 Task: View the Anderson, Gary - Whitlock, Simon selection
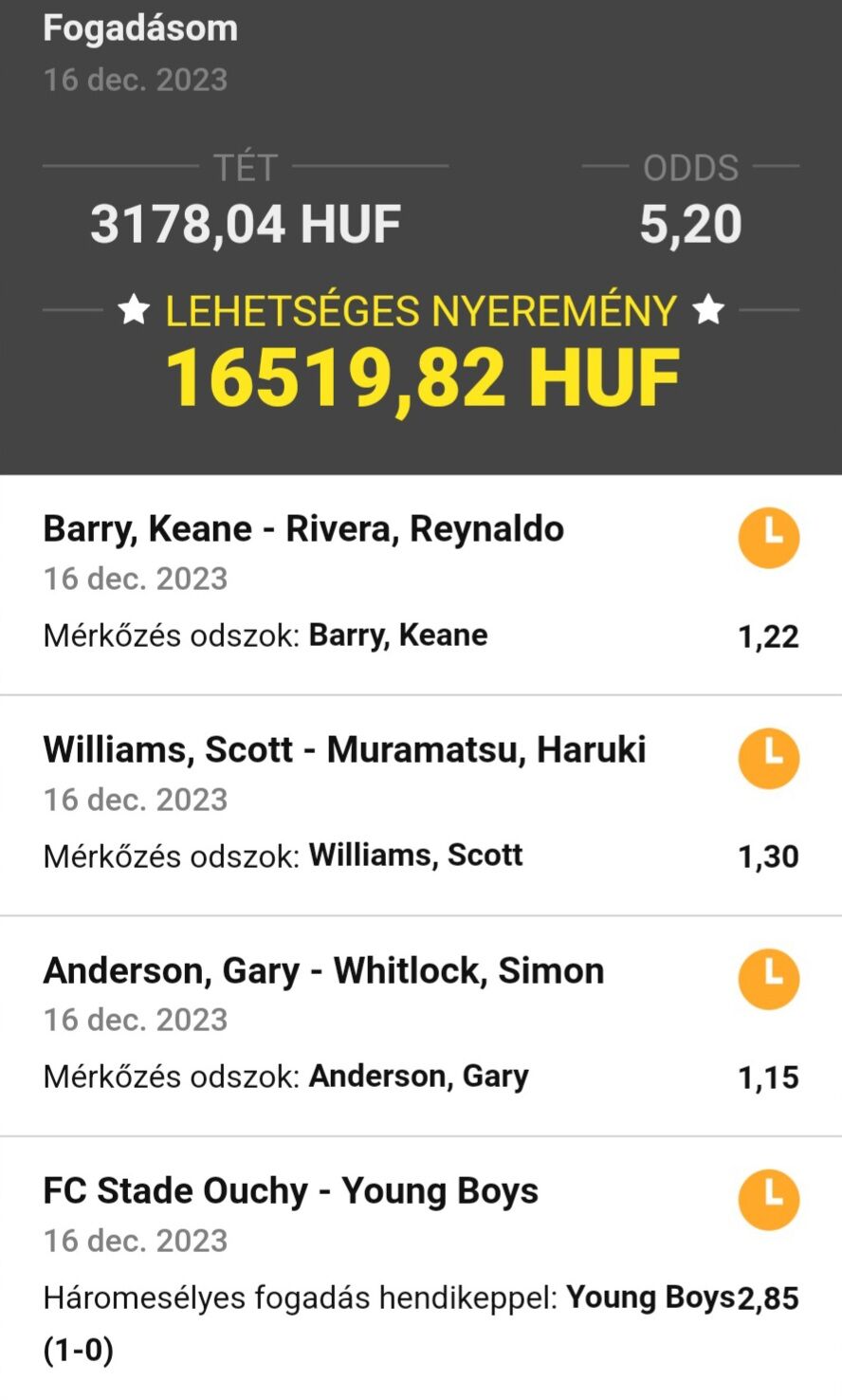pos(323,971)
